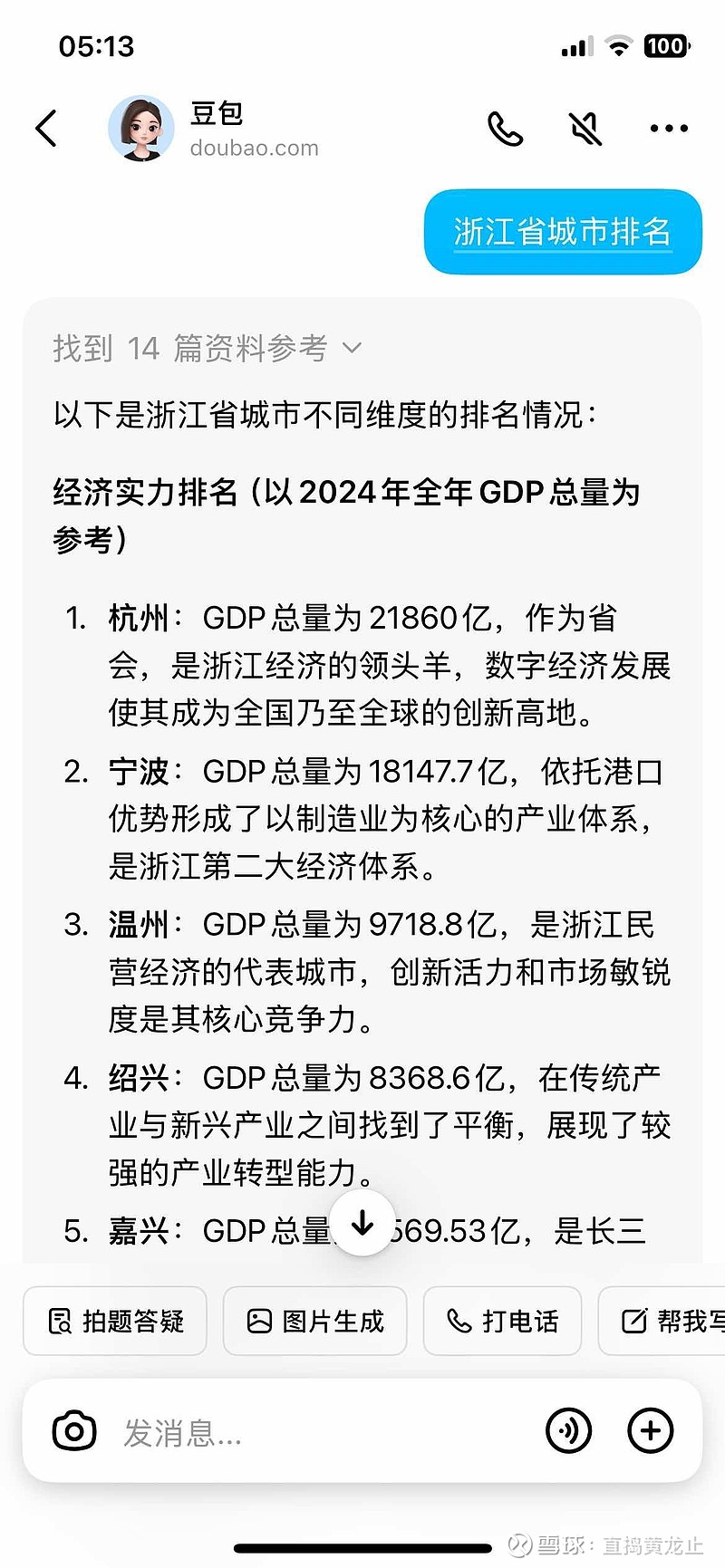Collapse the status chevron next to 找到 14 篇资料参考
Viewport: 725px width, 1568px height.
[x=352, y=349]
